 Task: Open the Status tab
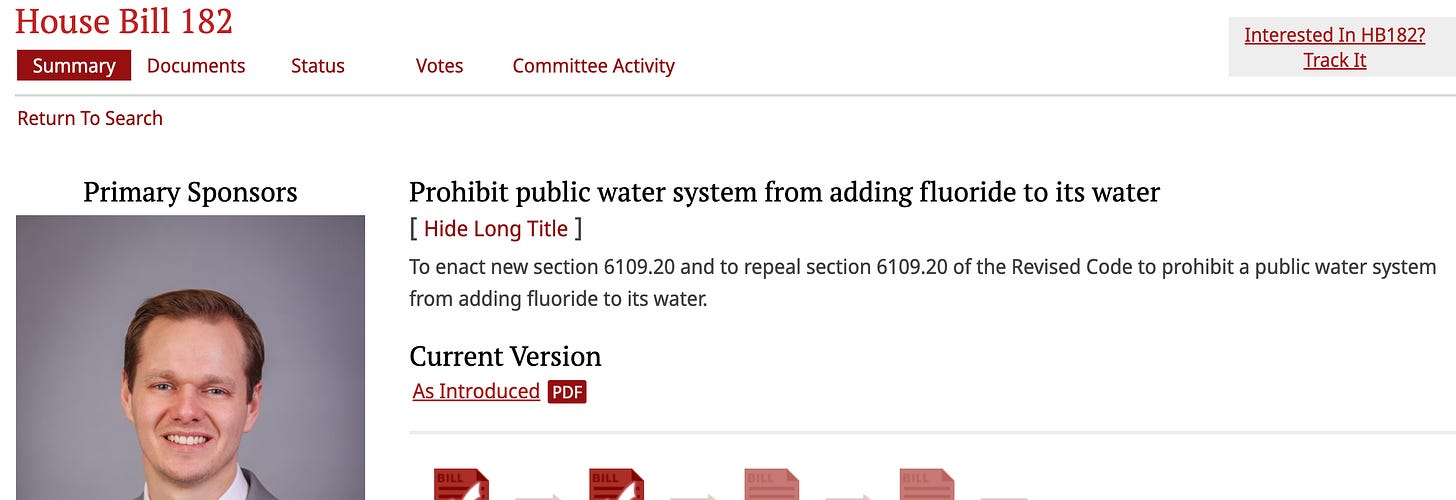pyautogui.click(x=318, y=66)
